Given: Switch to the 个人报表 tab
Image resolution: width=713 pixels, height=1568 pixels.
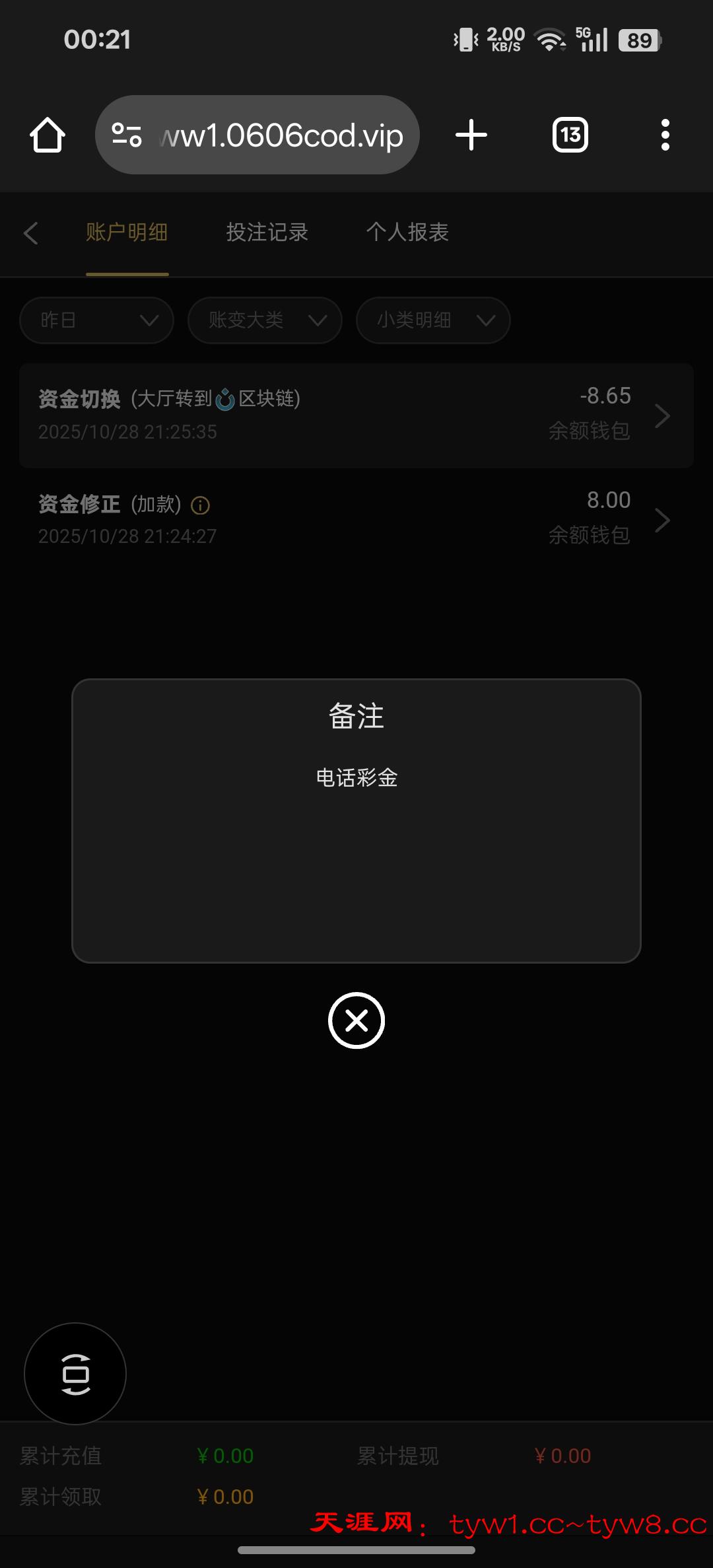Looking at the screenshot, I should pyautogui.click(x=407, y=232).
